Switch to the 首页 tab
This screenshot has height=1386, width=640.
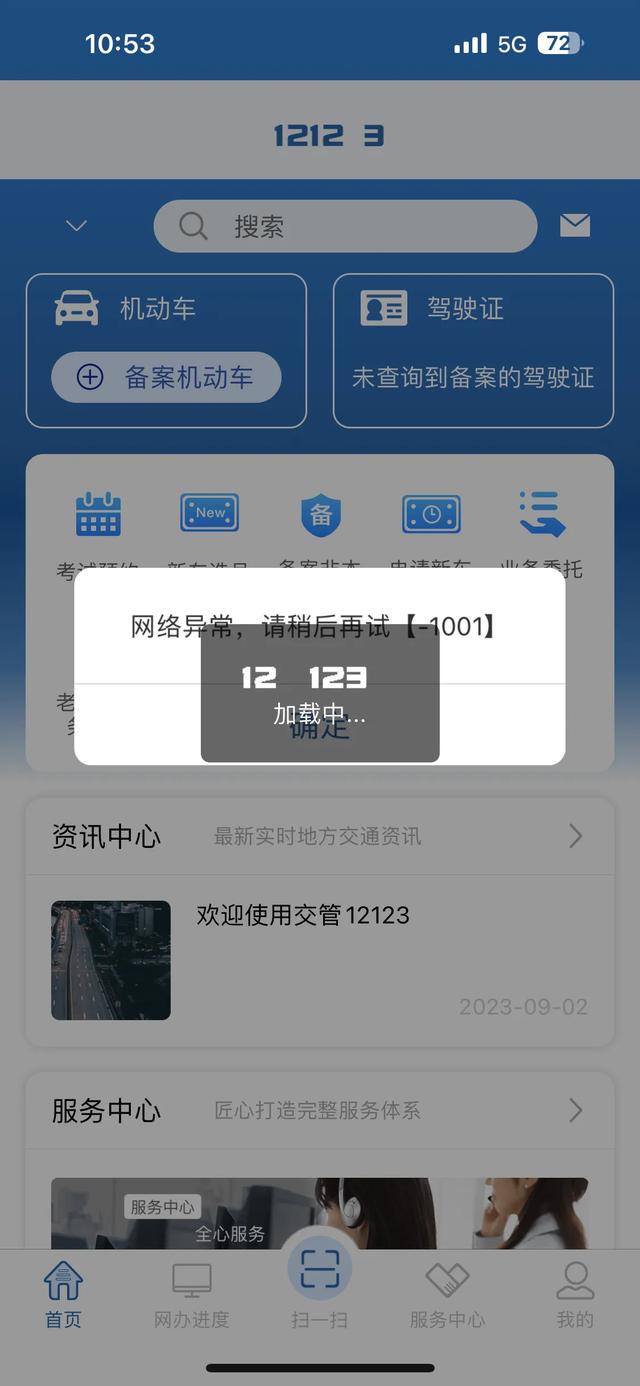[x=63, y=1295]
